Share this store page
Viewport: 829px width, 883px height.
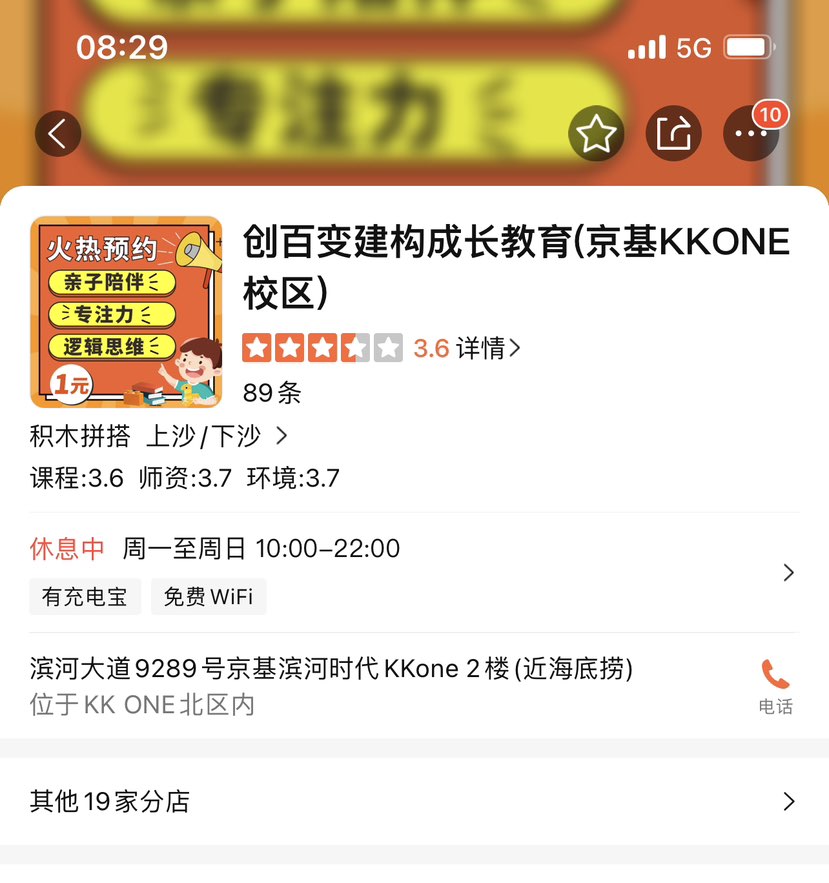673,133
